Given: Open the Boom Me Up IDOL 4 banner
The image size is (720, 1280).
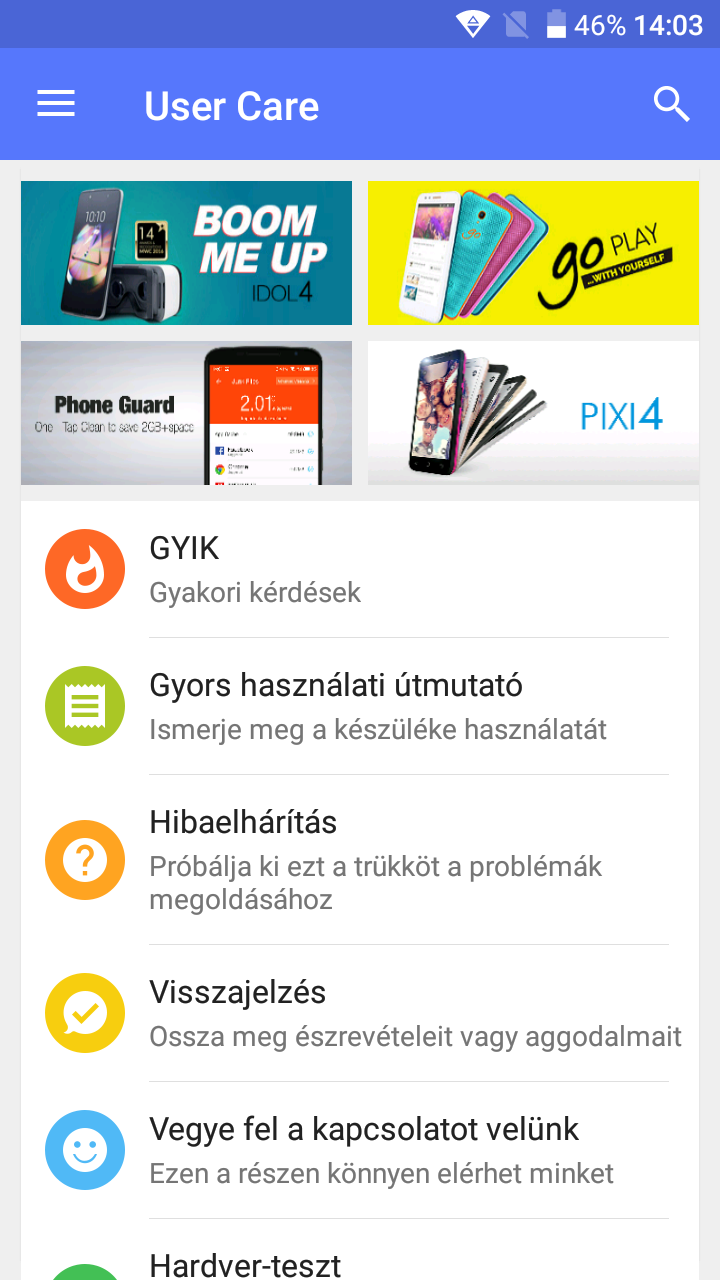Looking at the screenshot, I should pos(186,253).
